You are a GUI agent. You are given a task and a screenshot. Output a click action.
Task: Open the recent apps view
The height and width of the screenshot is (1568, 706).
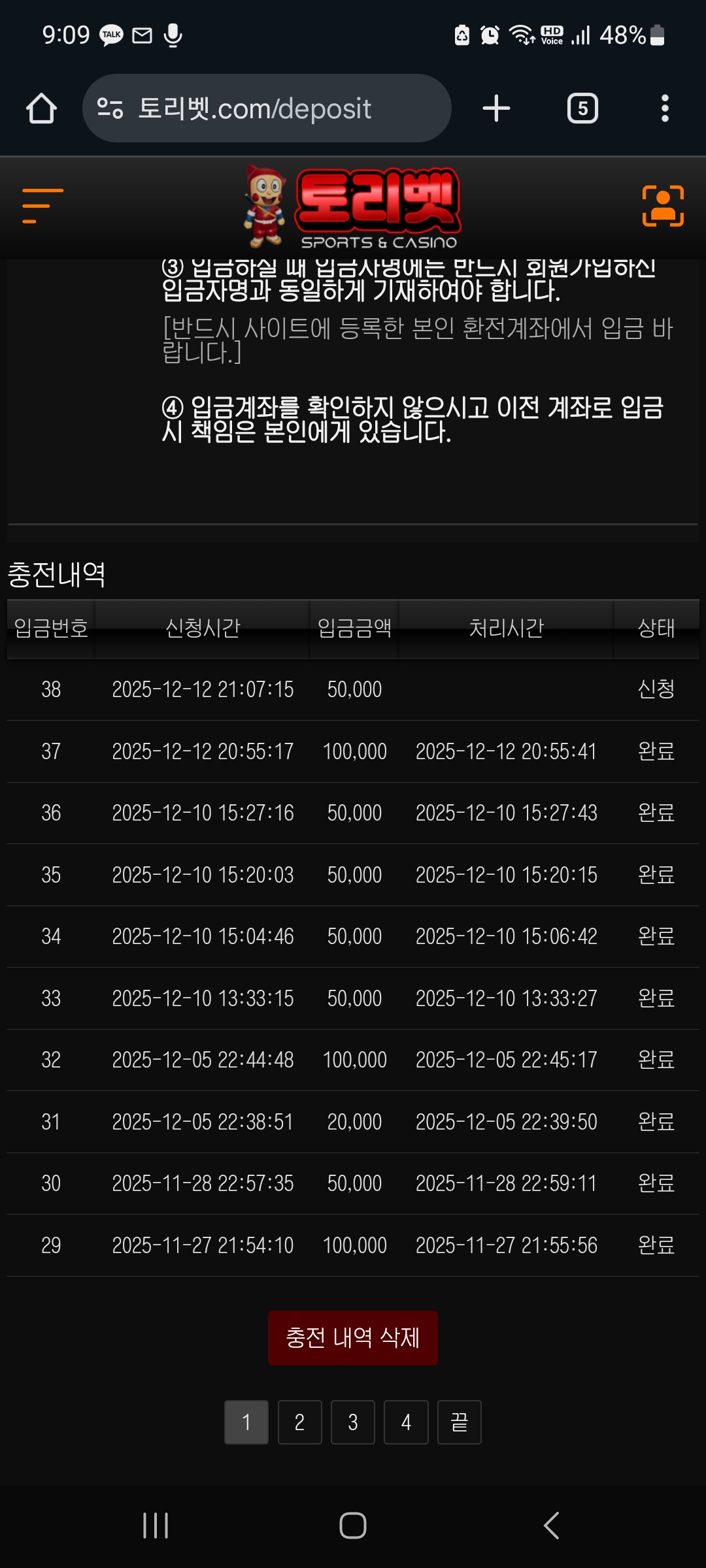click(x=156, y=1526)
